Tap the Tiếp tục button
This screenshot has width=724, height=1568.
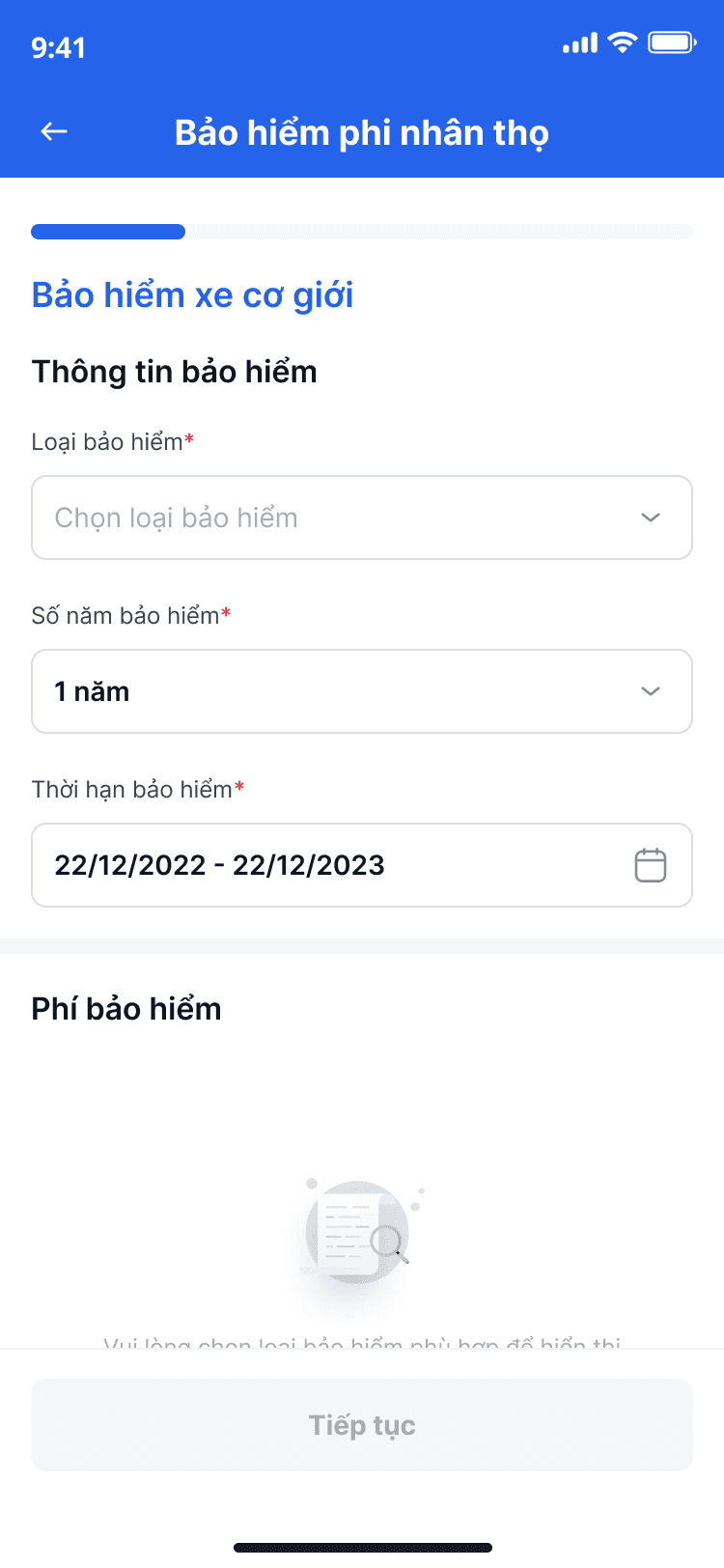tap(361, 1425)
